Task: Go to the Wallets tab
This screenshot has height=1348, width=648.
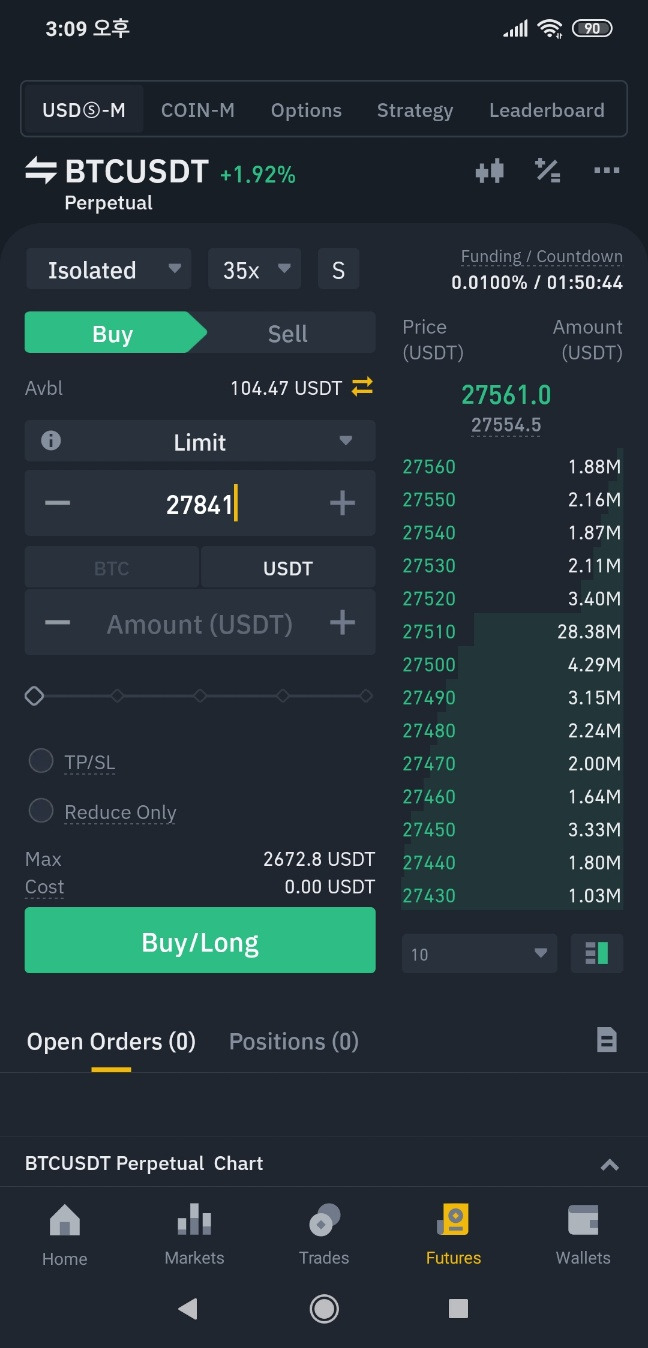Action: point(583,1236)
